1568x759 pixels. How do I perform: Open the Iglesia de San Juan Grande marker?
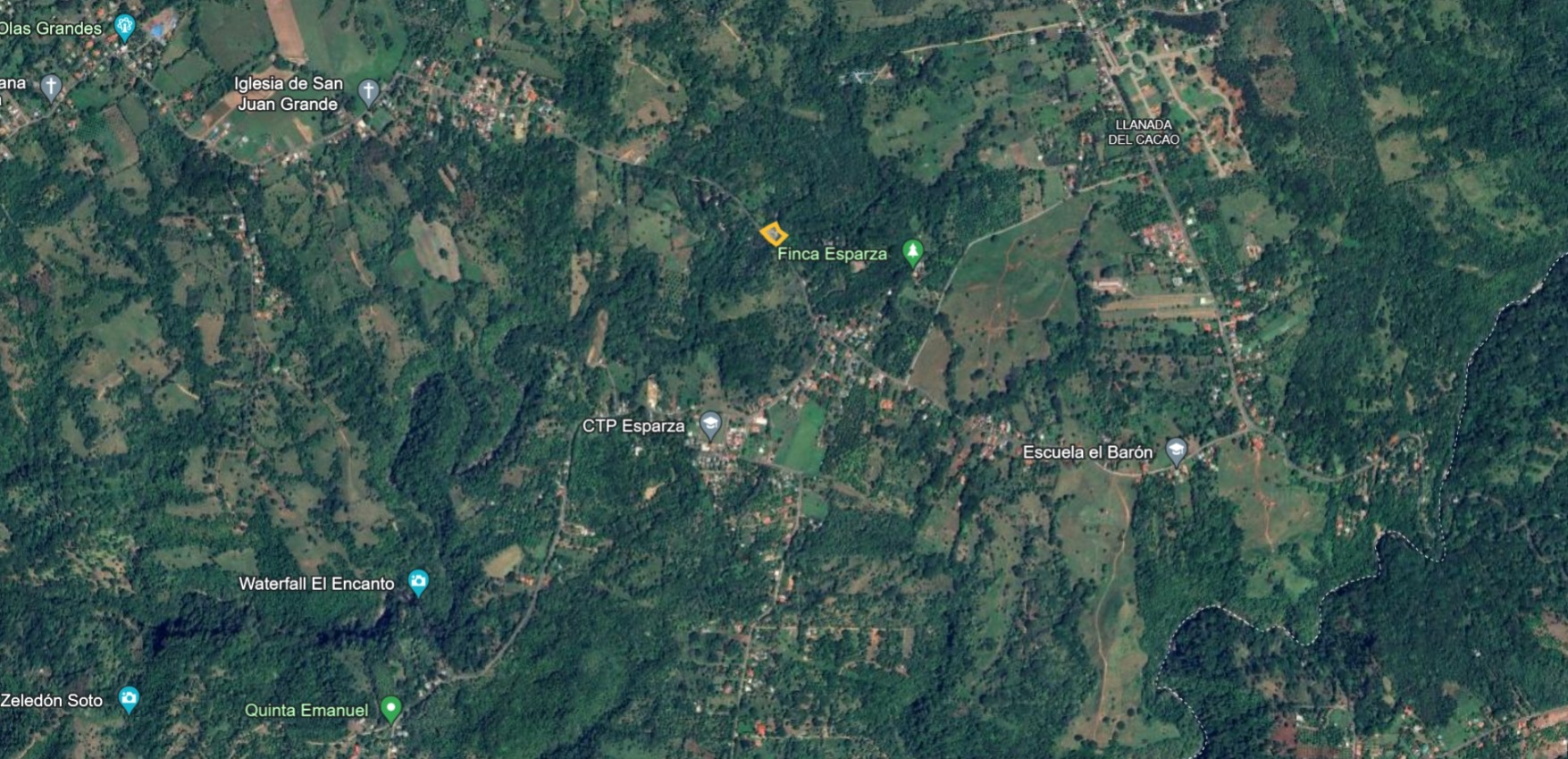(x=368, y=91)
